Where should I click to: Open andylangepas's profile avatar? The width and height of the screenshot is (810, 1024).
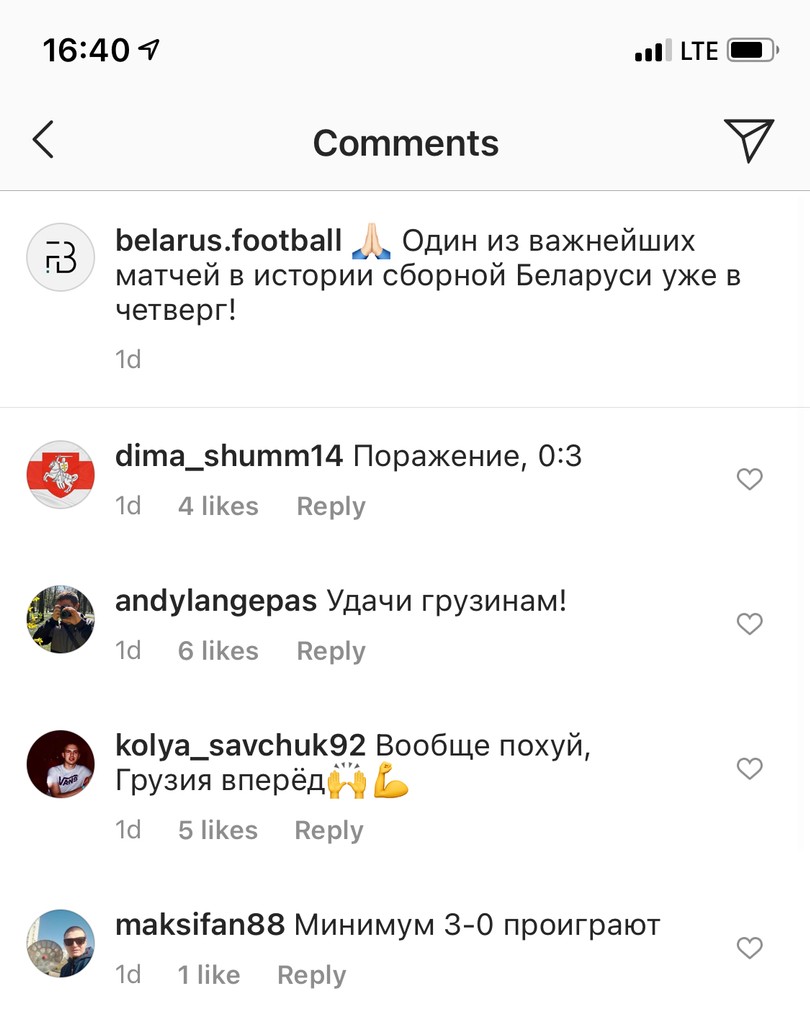coord(60,619)
